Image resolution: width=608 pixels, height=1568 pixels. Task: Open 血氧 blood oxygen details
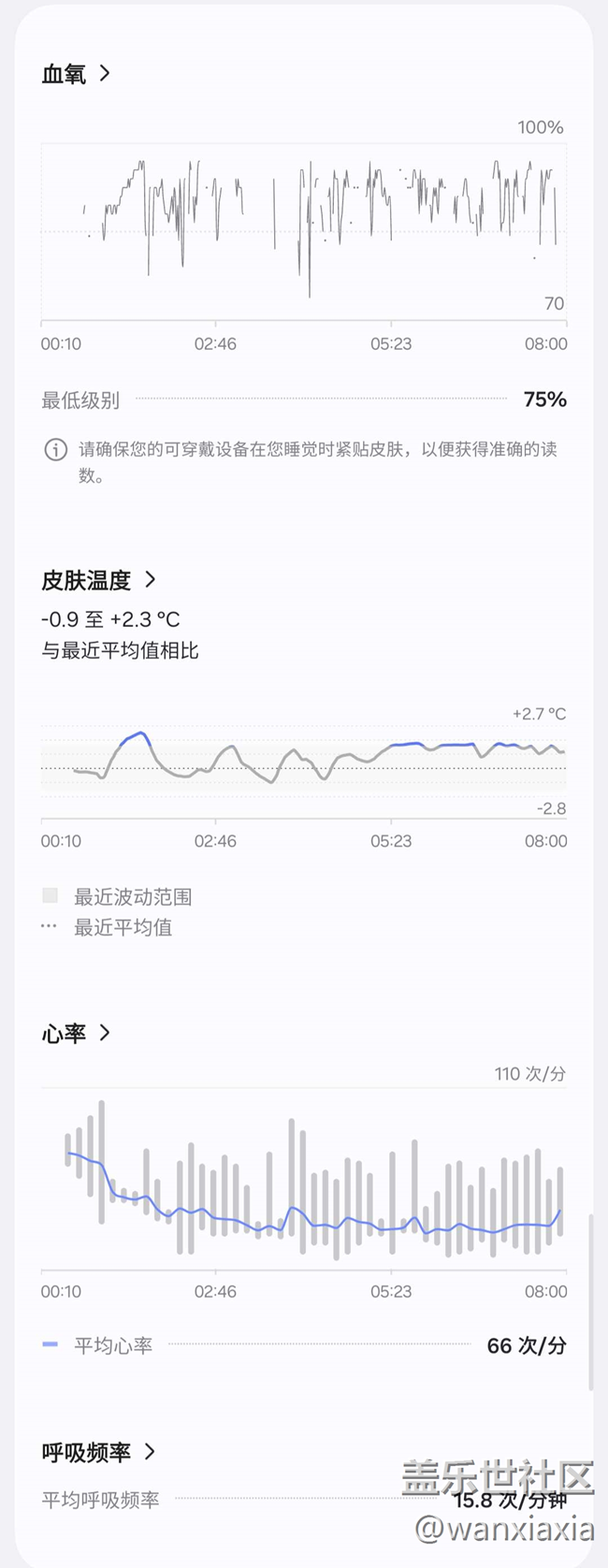(76, 74)
